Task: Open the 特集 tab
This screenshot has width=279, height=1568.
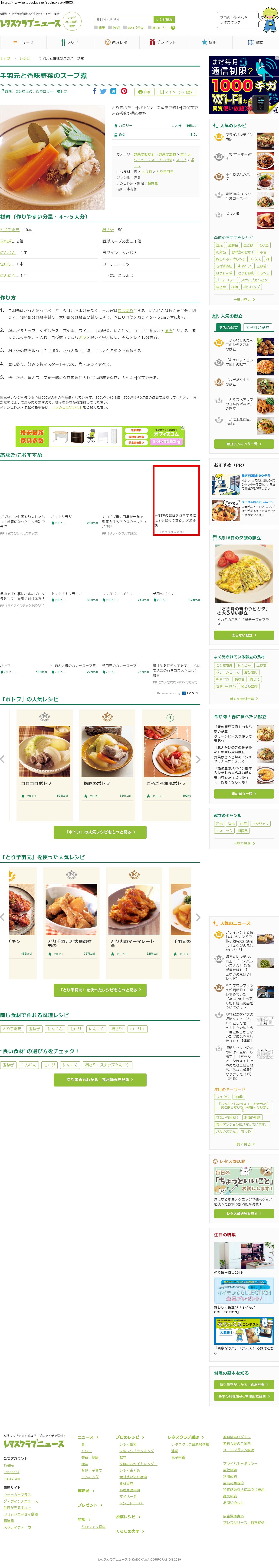Action: coord(209,43)
